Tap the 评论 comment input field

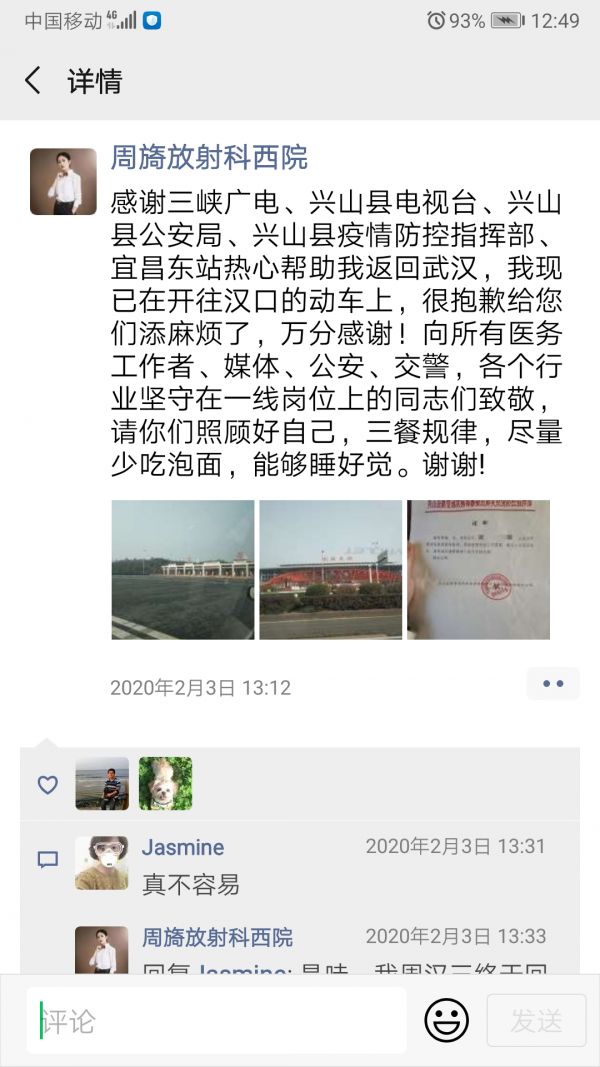pyautogui.click(x=217, y=1020)
